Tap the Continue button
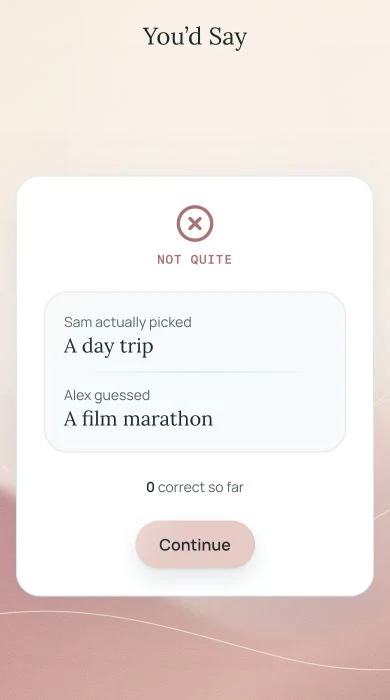The image size is (390, 700). [195, 544]
